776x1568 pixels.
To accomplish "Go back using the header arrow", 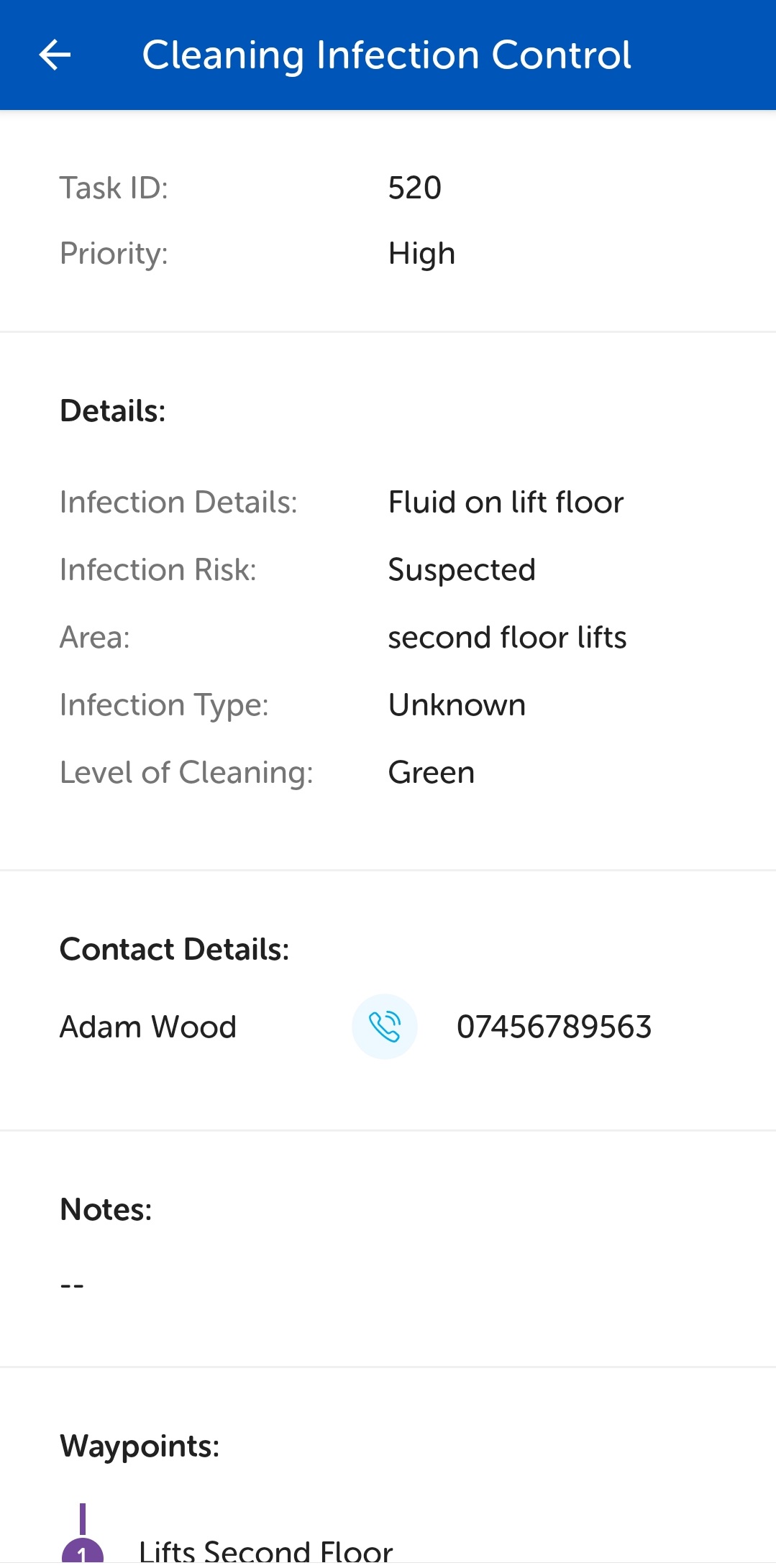I will 55,55.
